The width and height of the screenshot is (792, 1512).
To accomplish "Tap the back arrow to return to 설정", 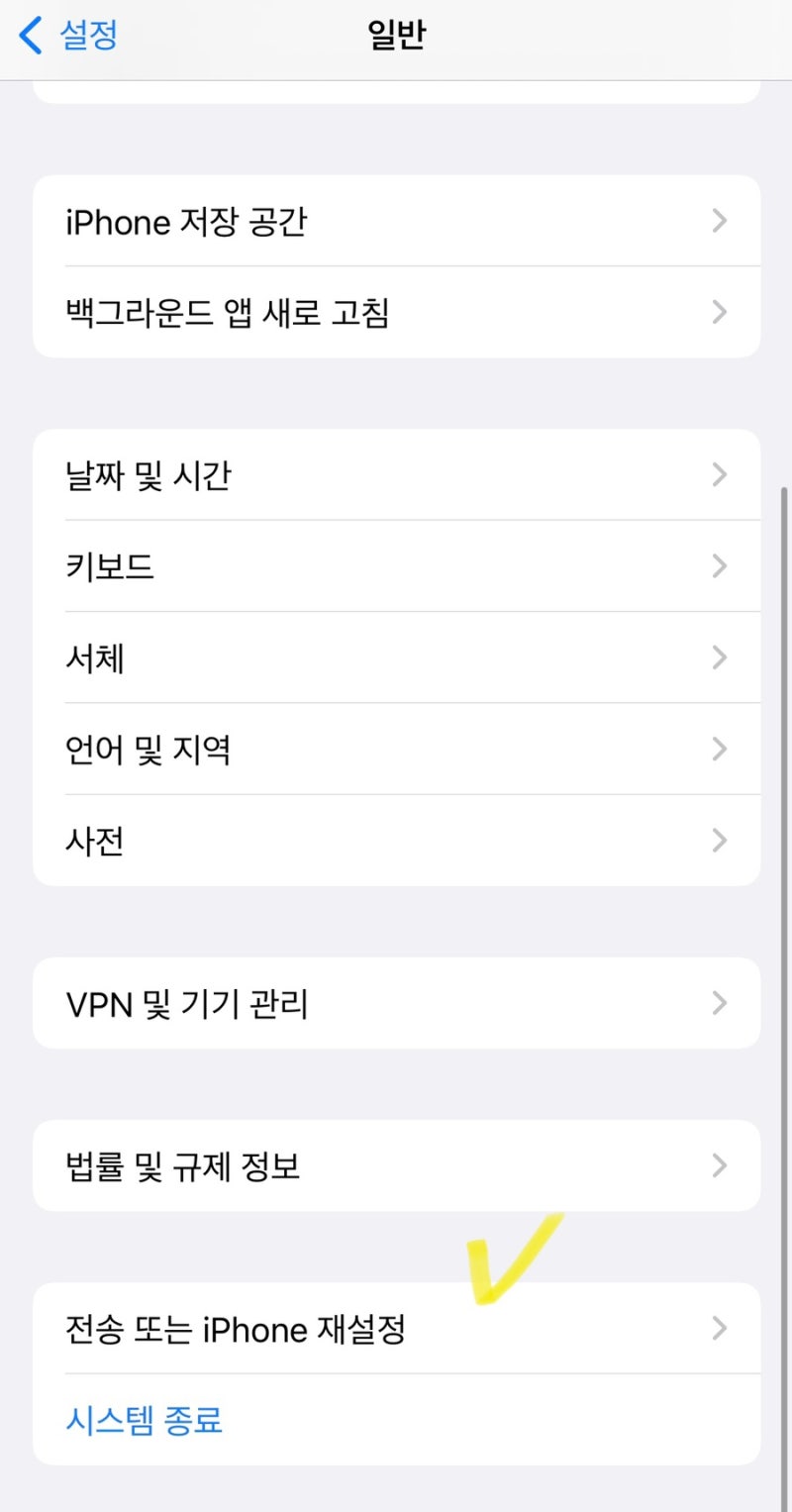I will coord(28,33).
